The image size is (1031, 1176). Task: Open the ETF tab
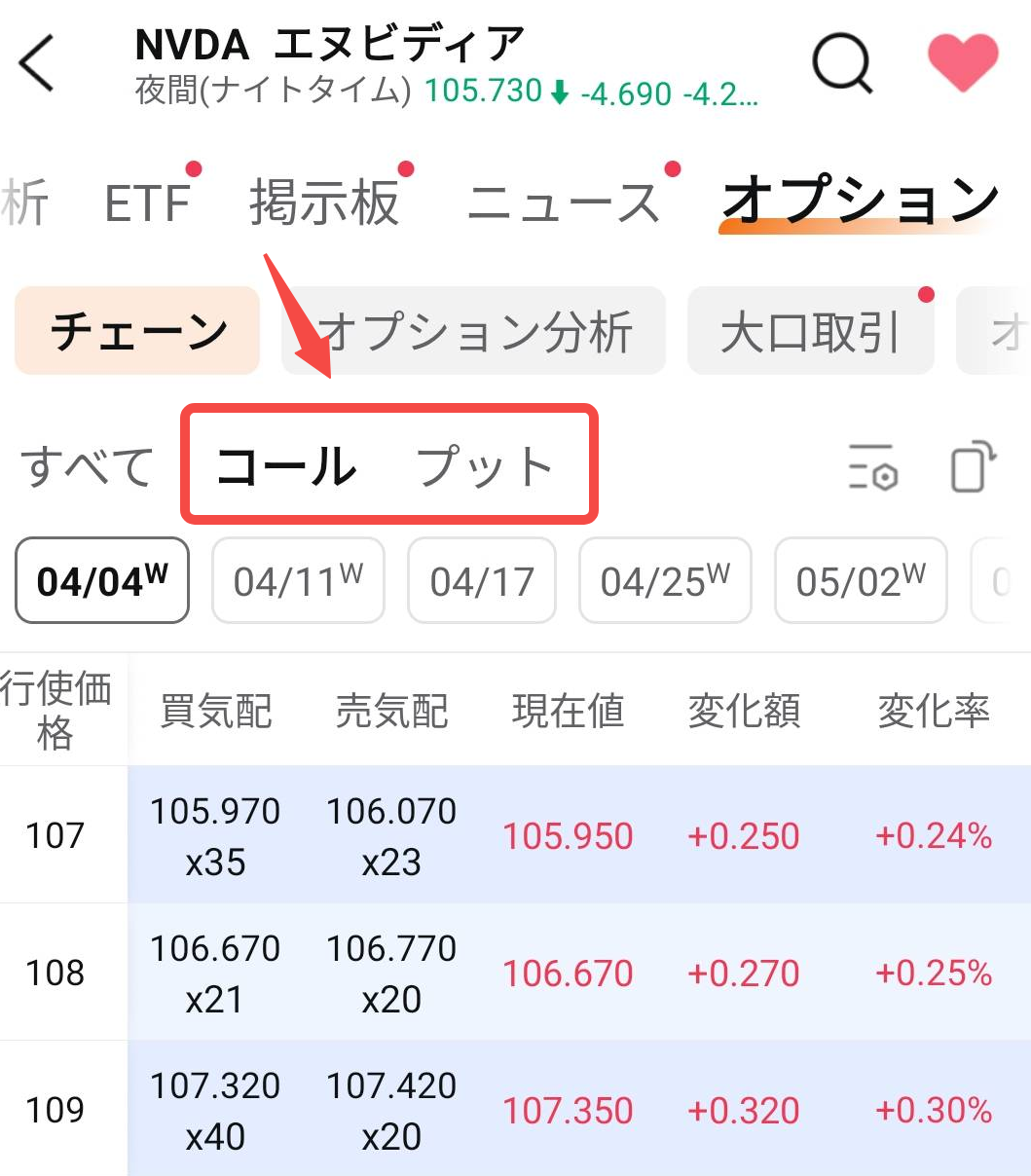click(148, 199)
